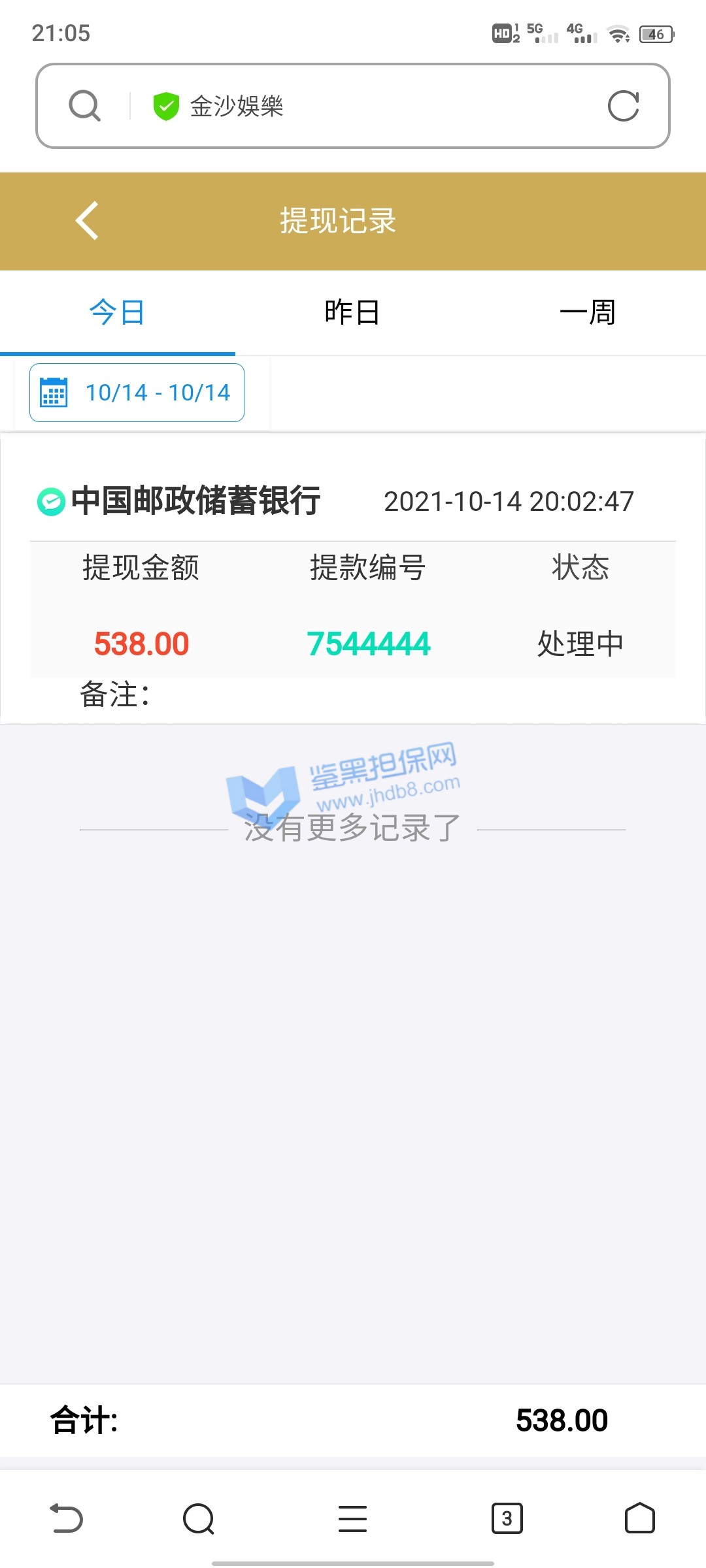Open search from the bottom toolbar
Image resolution: width=706 pixels, height=1568 pixels.
click(199, 1518)
